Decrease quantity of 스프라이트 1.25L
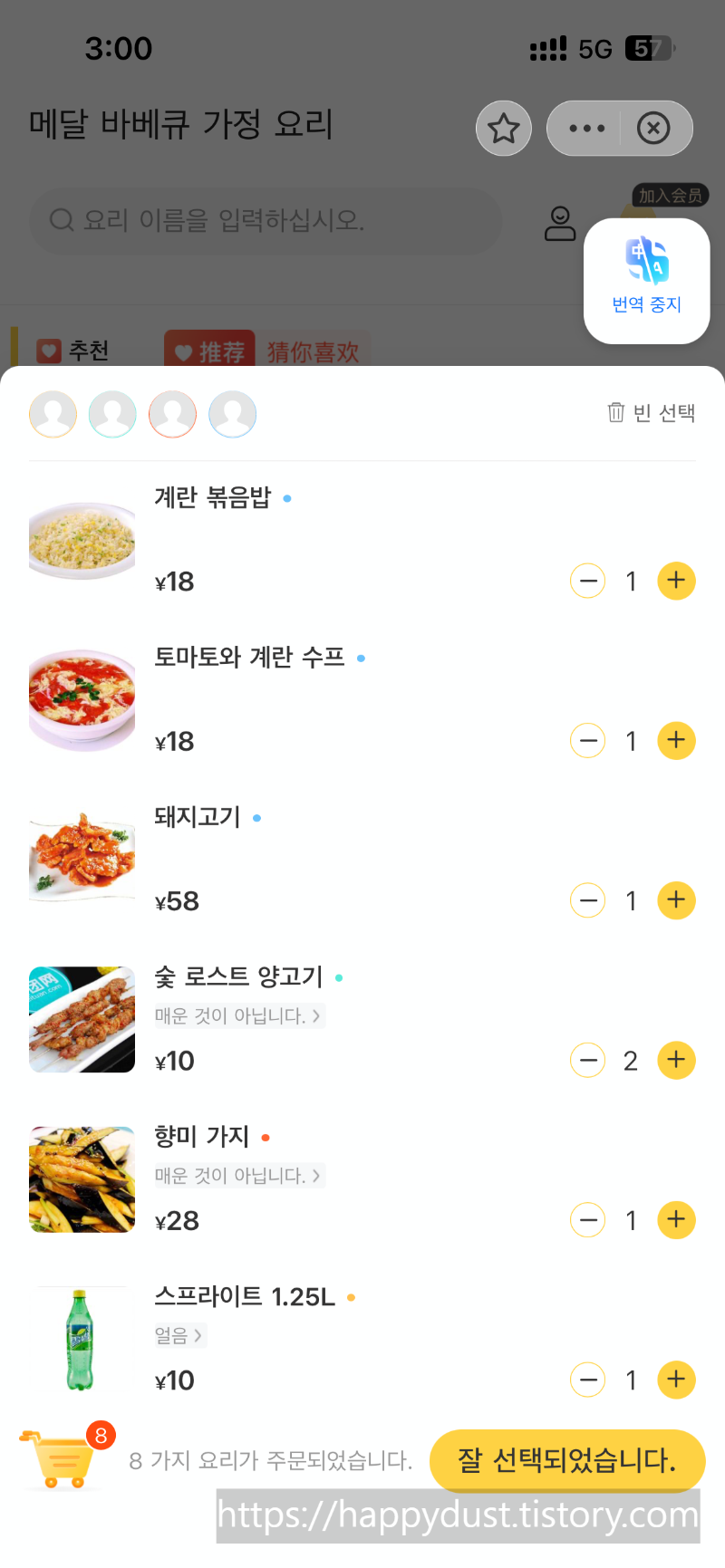Image resolution: width=725 pixels, height=1568 pixels. point(587,1380)
